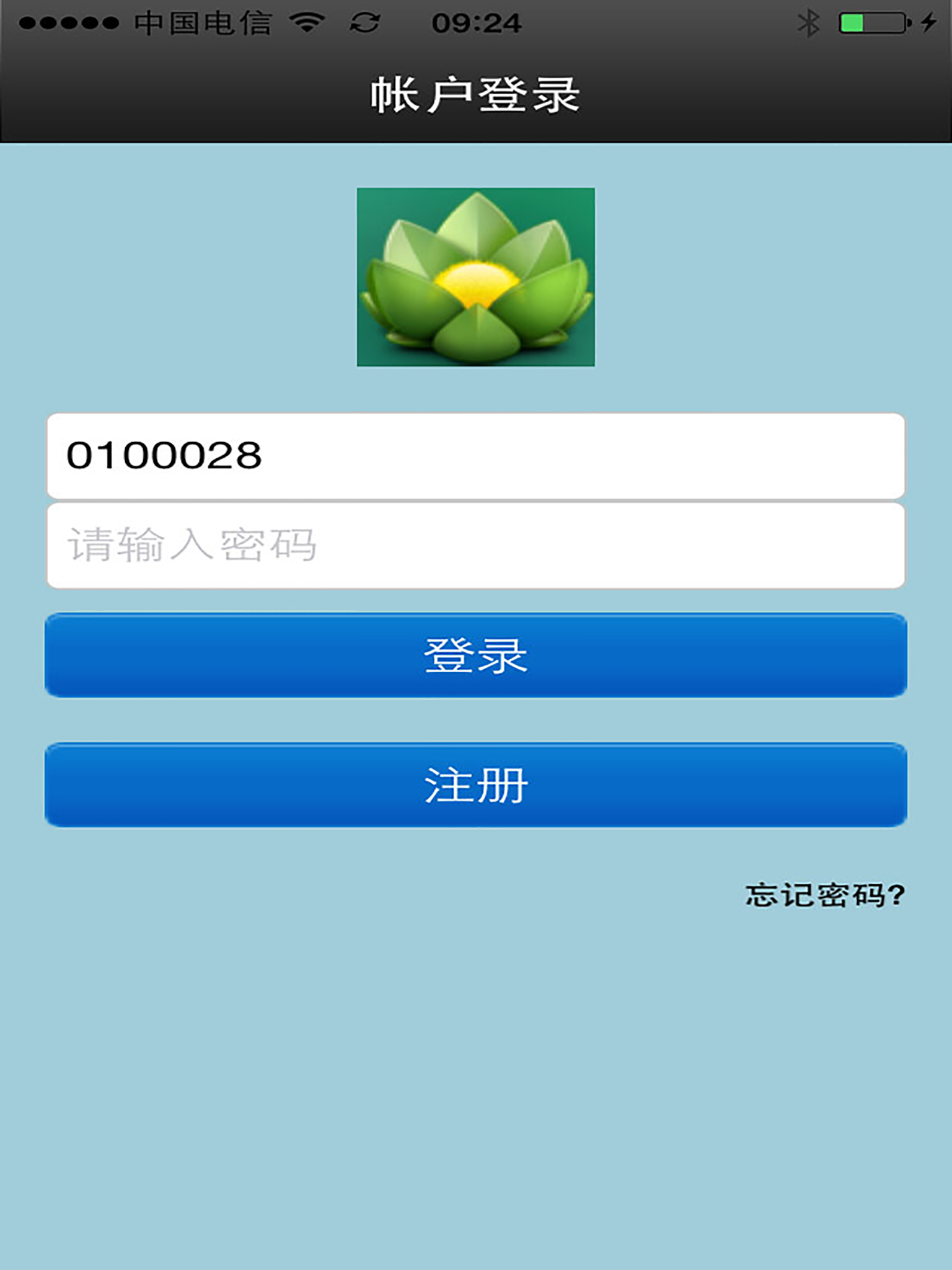The height and width of the screenshot is (1270, 952).
Task: Clear the account number 0100028 text
Action: tap(164, 456)
